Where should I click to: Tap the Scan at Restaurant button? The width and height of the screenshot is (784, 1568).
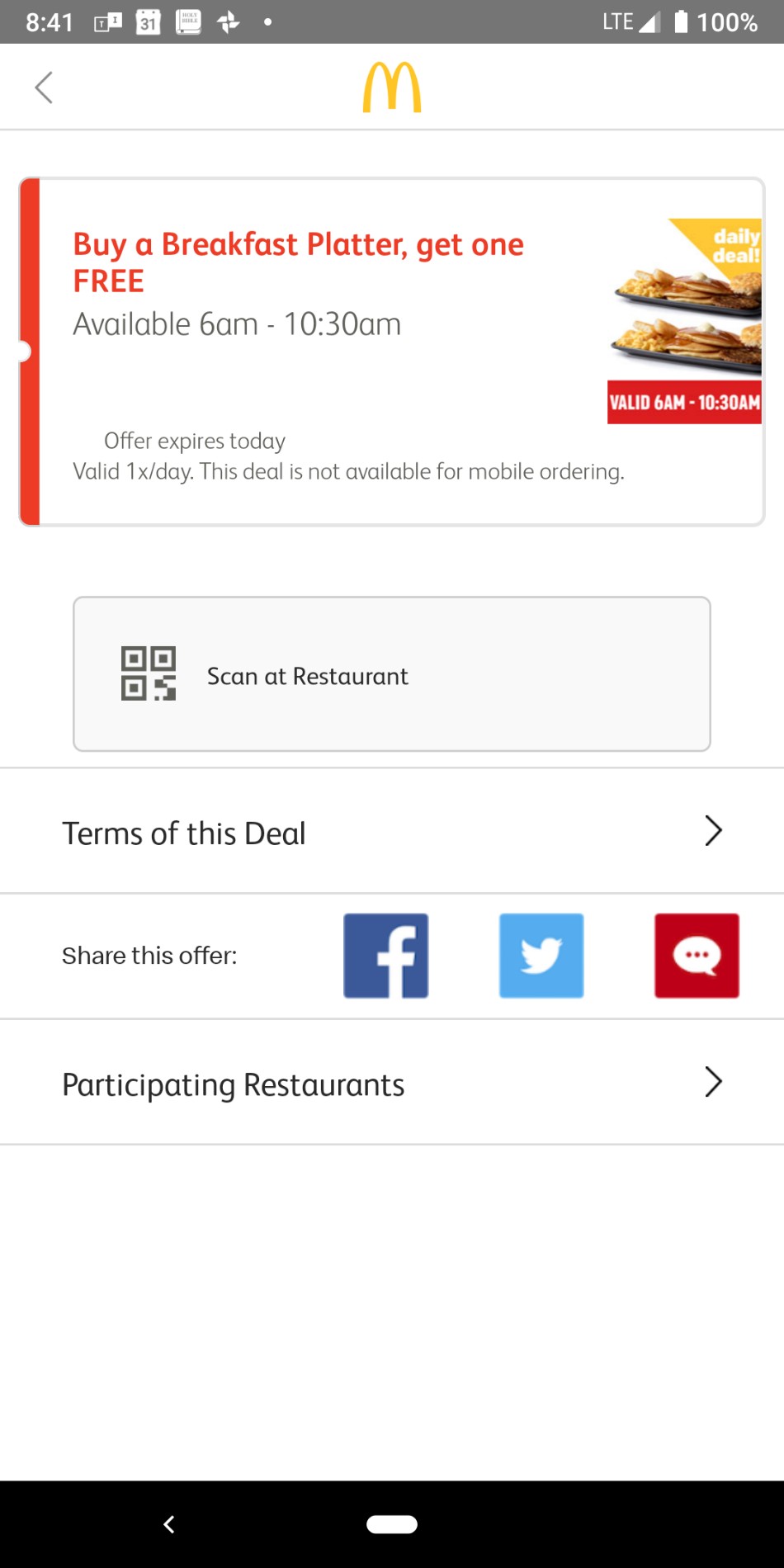pos(391,674)
